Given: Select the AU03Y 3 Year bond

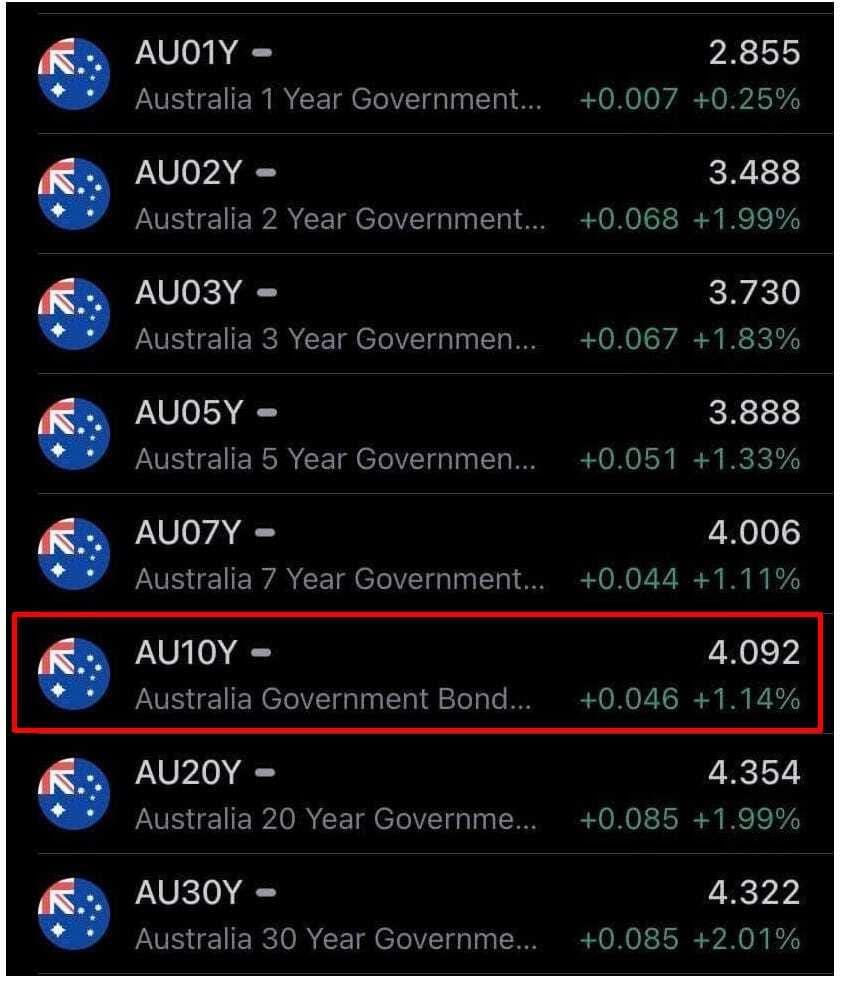Looking at the screenshot, I should coord(420,315).
